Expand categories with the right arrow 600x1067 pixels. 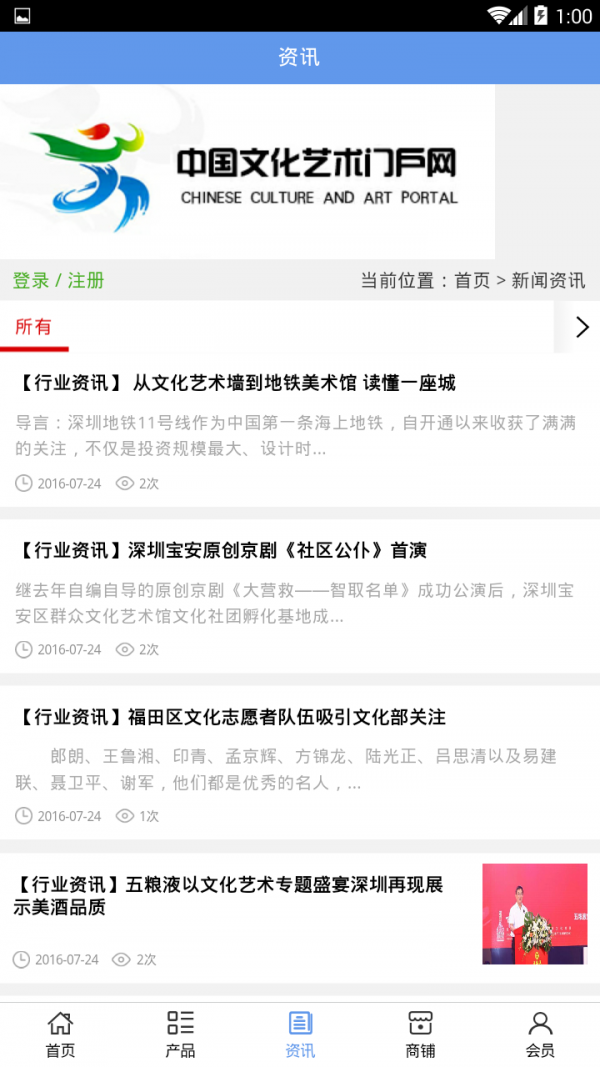[582, 327]
